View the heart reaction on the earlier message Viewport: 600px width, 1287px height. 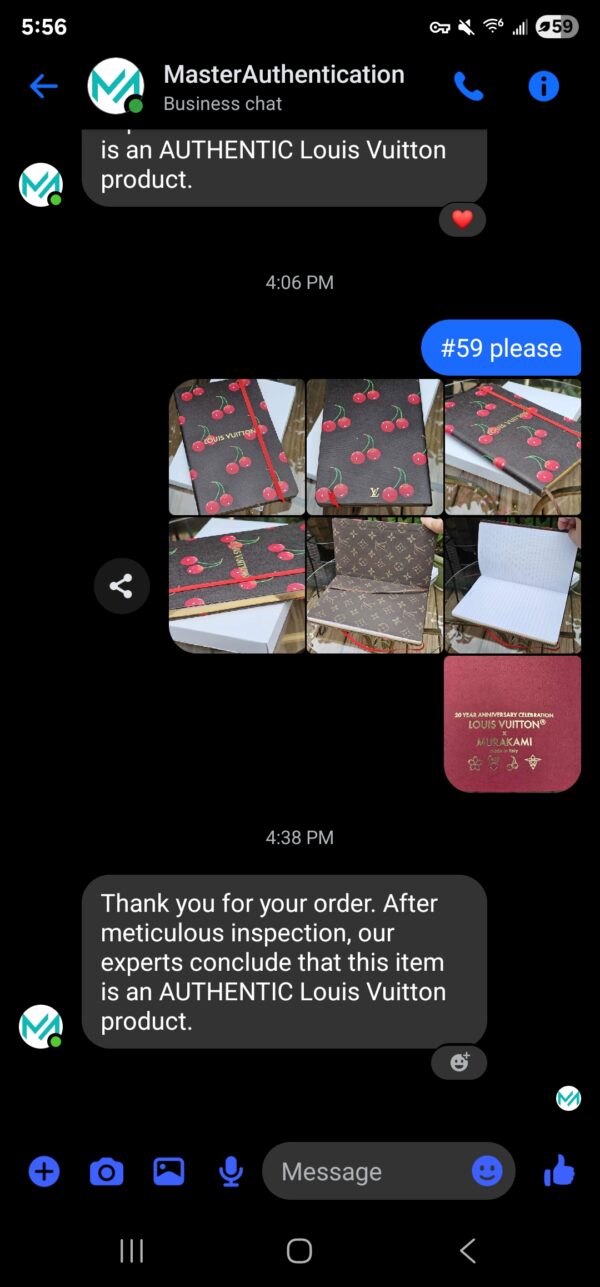tap(462, 219)
